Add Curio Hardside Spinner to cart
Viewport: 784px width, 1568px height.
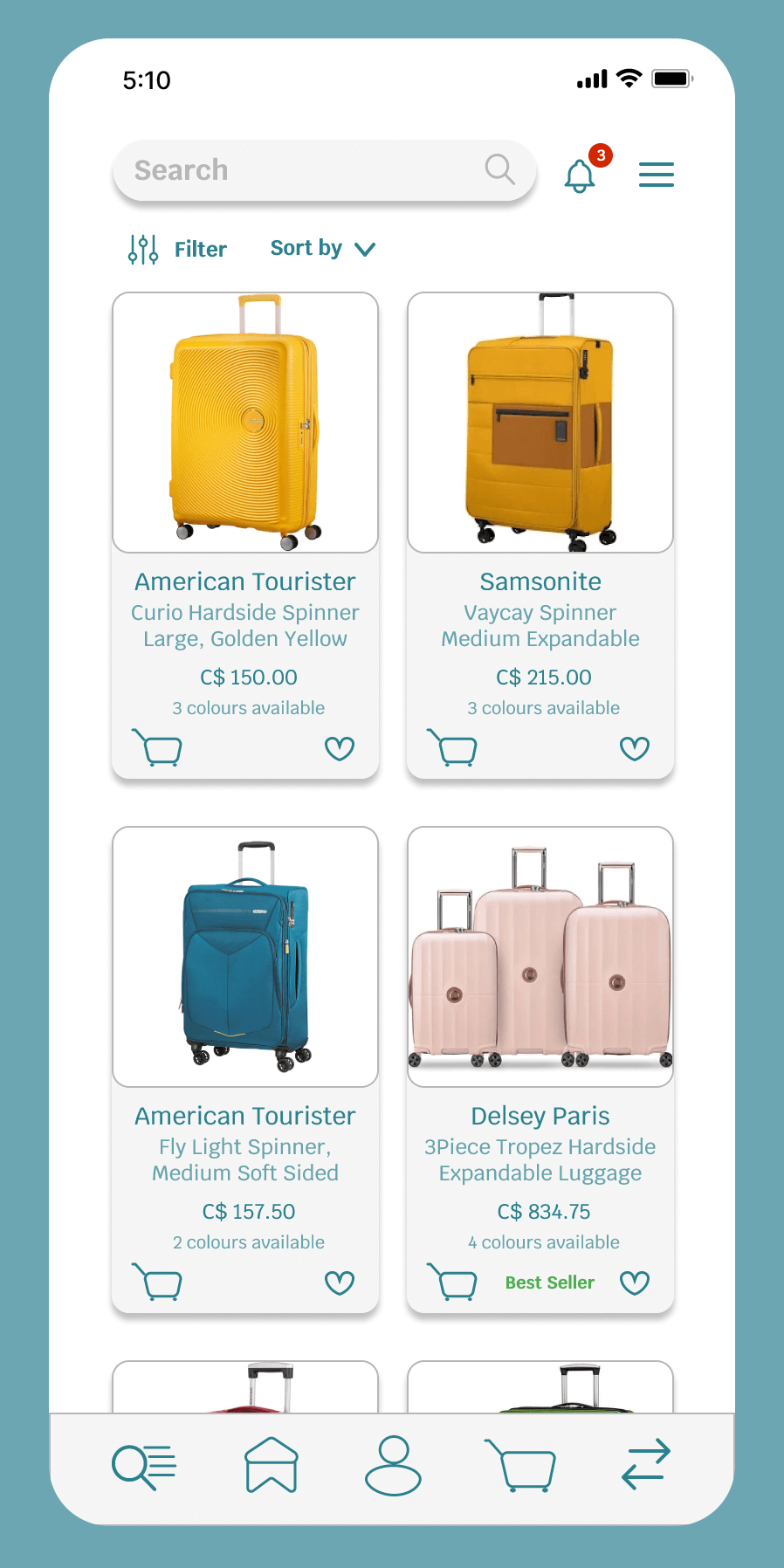click(158, 748)
